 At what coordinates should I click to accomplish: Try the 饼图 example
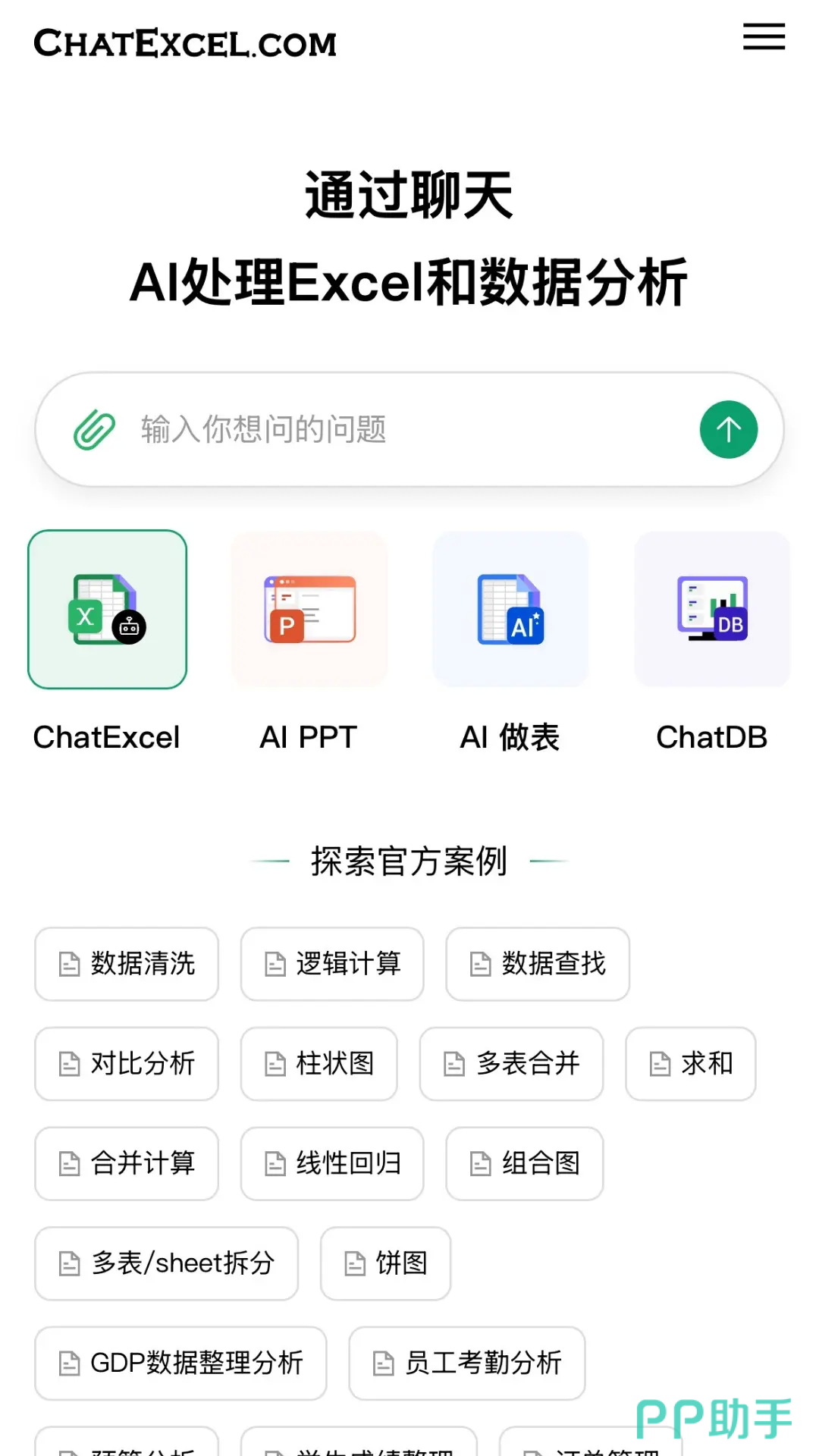pos(386,1263)
